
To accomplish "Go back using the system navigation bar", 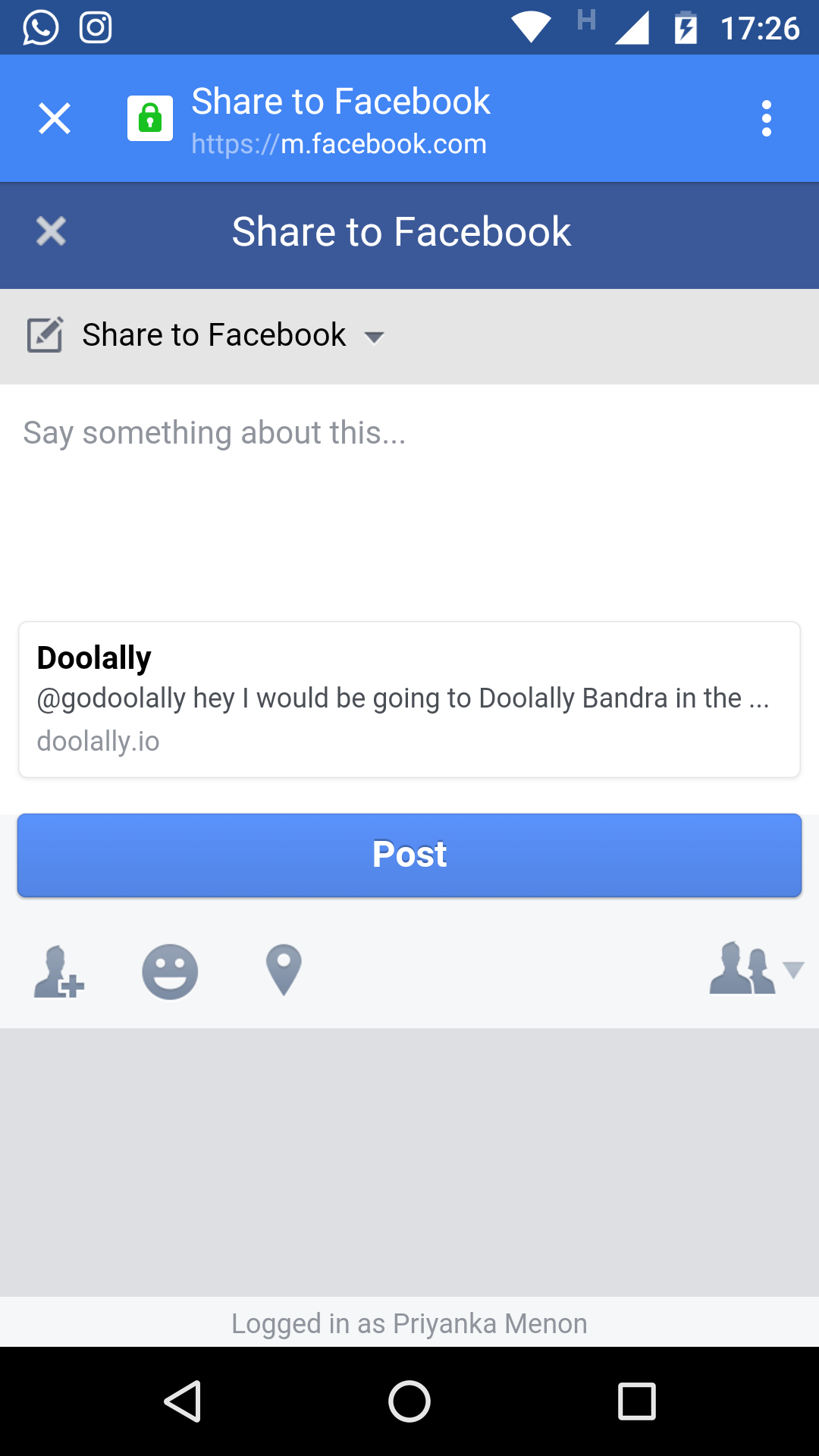I will pyautogui.click(x=183, y=1401).
